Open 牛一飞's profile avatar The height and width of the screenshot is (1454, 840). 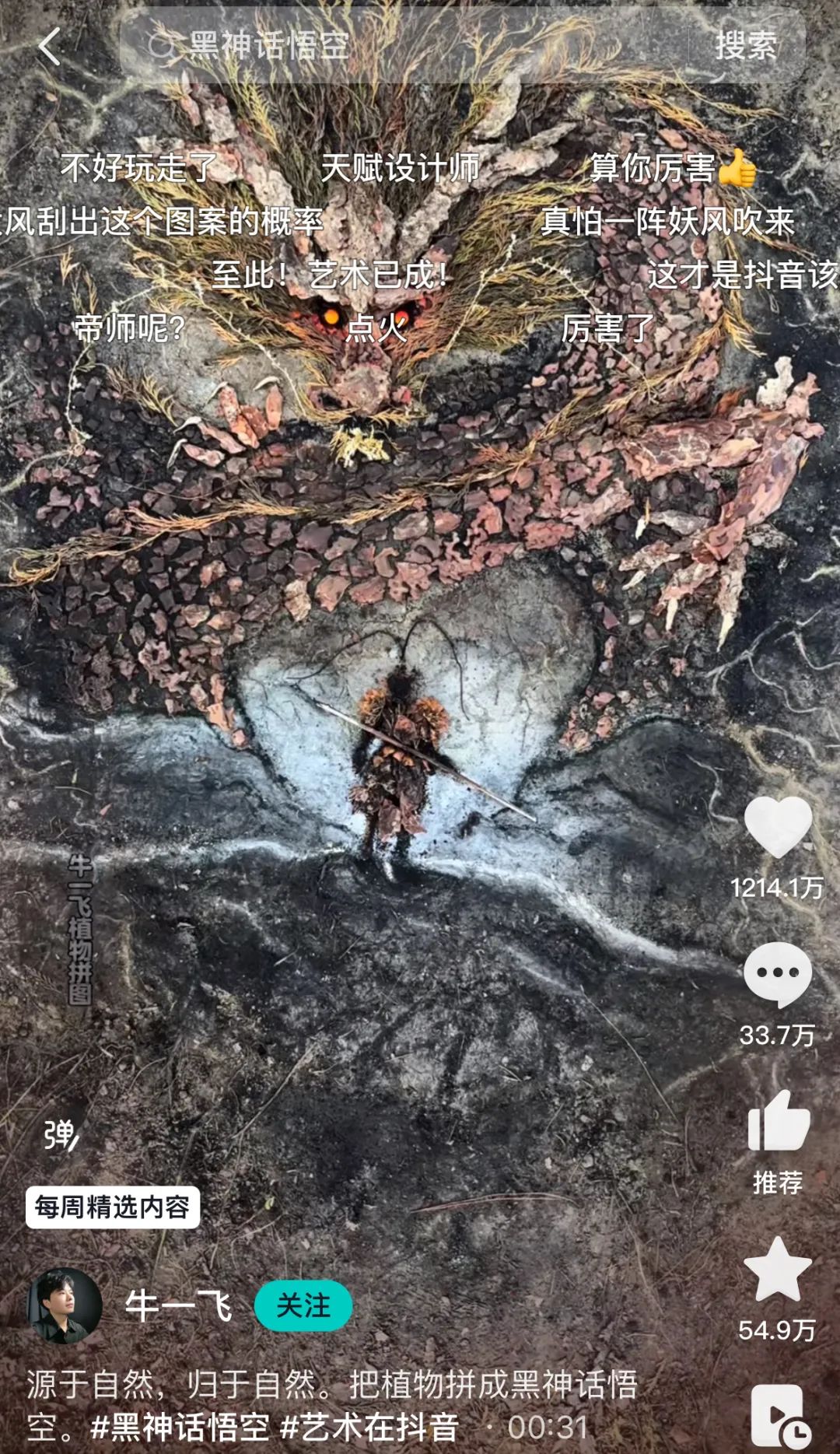coord(65,1306)
